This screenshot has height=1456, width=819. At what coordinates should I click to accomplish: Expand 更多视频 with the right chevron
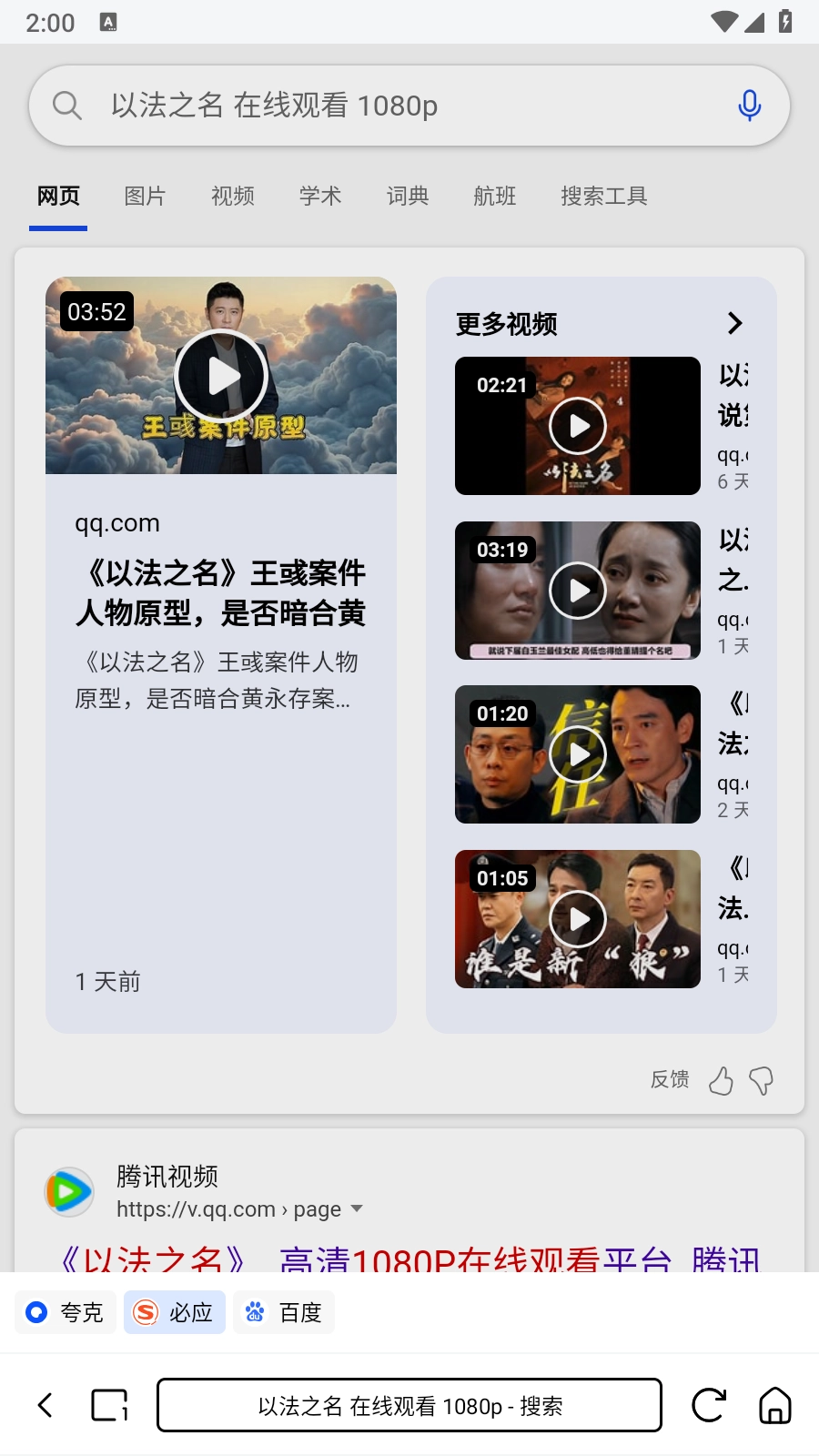click(x=734, y=323)
